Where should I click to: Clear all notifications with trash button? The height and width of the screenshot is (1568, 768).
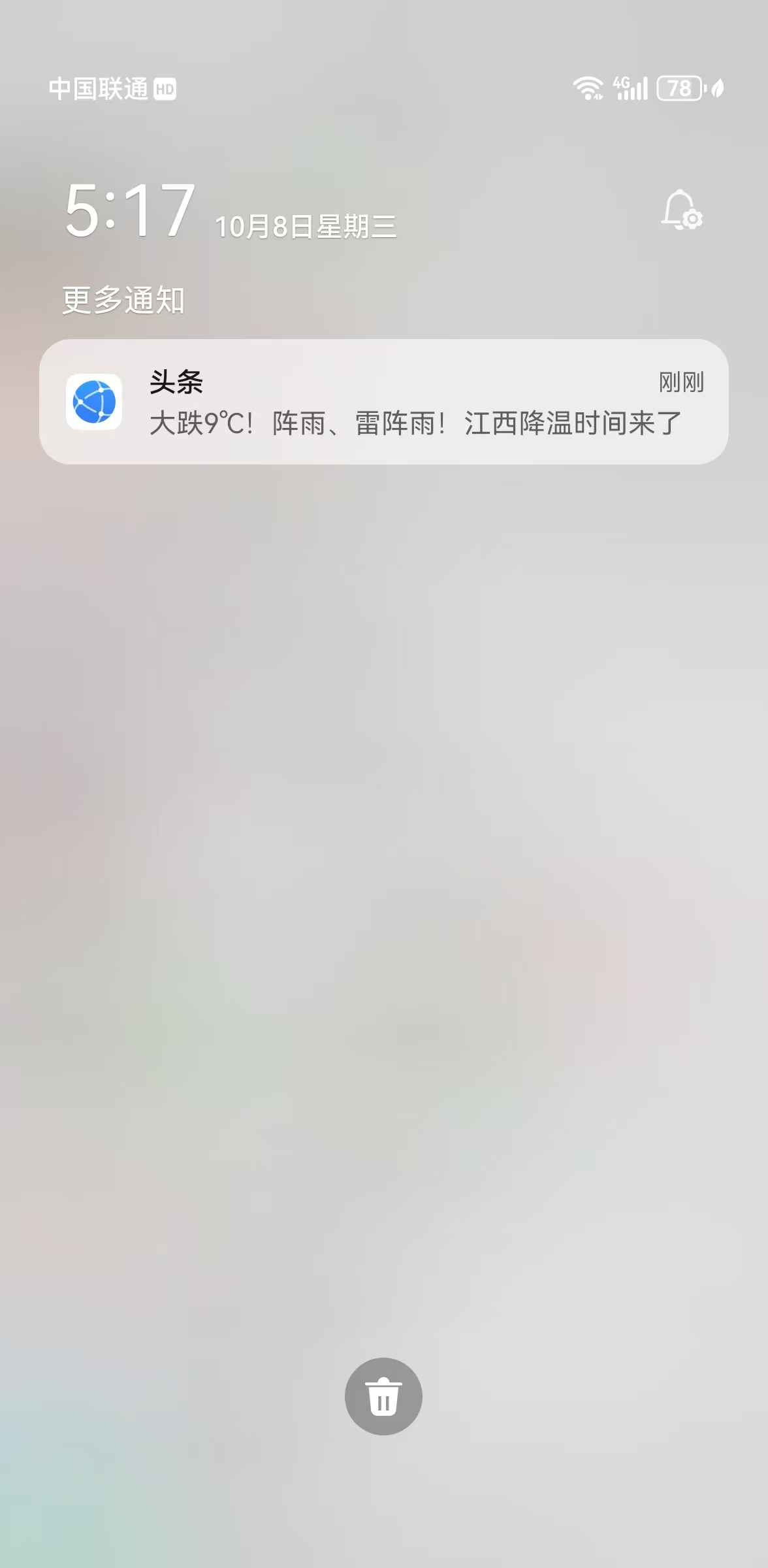[383, 1396]
